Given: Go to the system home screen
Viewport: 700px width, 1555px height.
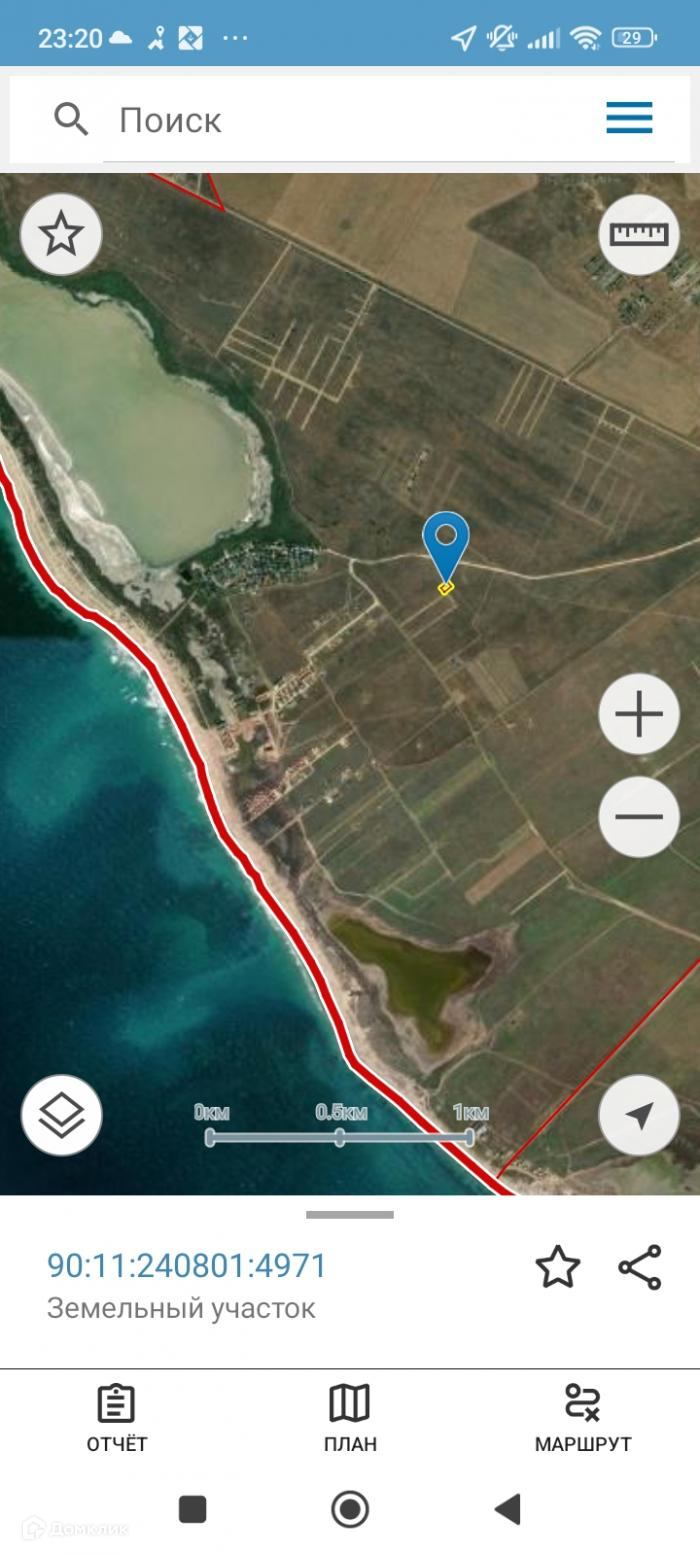Looking at the screenshot, I should pyautogui.click(x=350, y=1509).
